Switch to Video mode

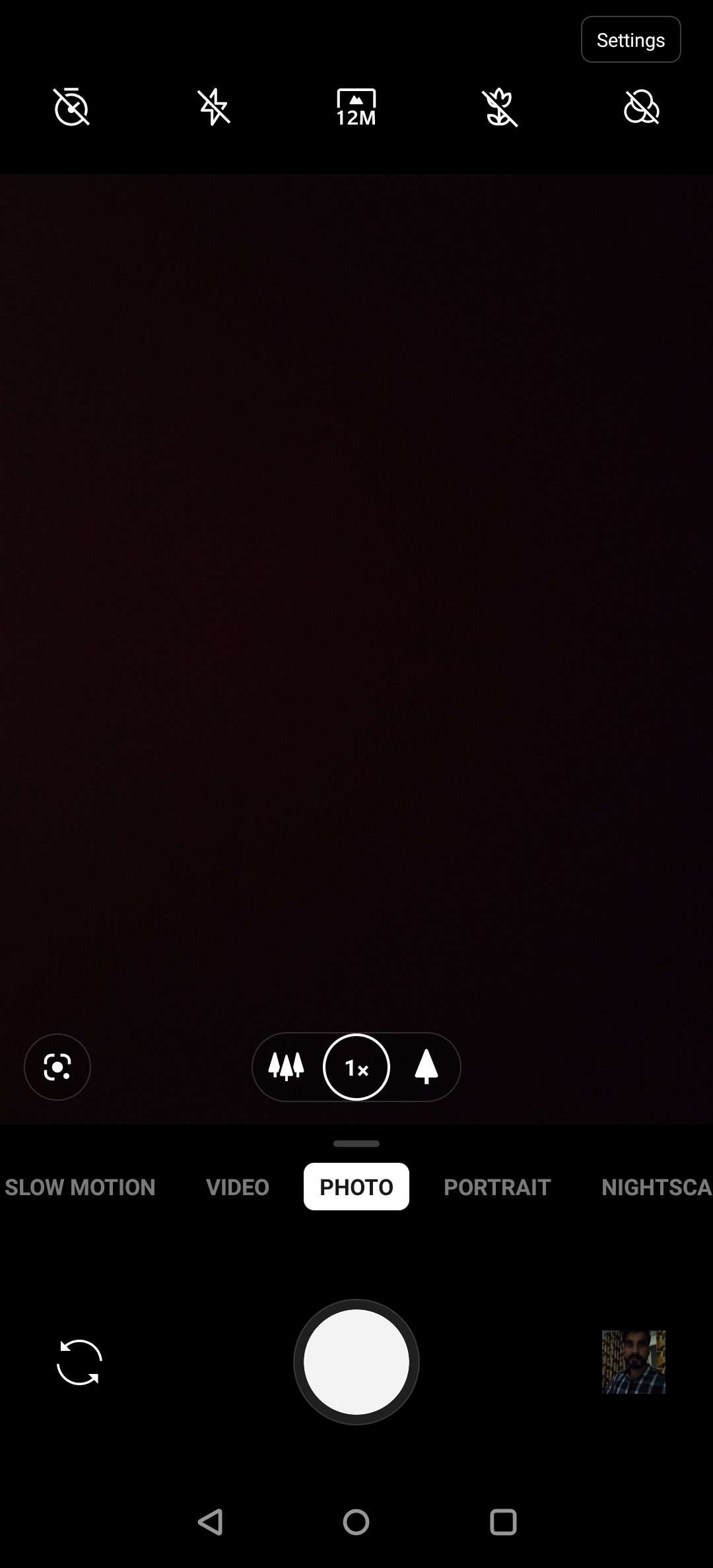(x=236, y=1187)
